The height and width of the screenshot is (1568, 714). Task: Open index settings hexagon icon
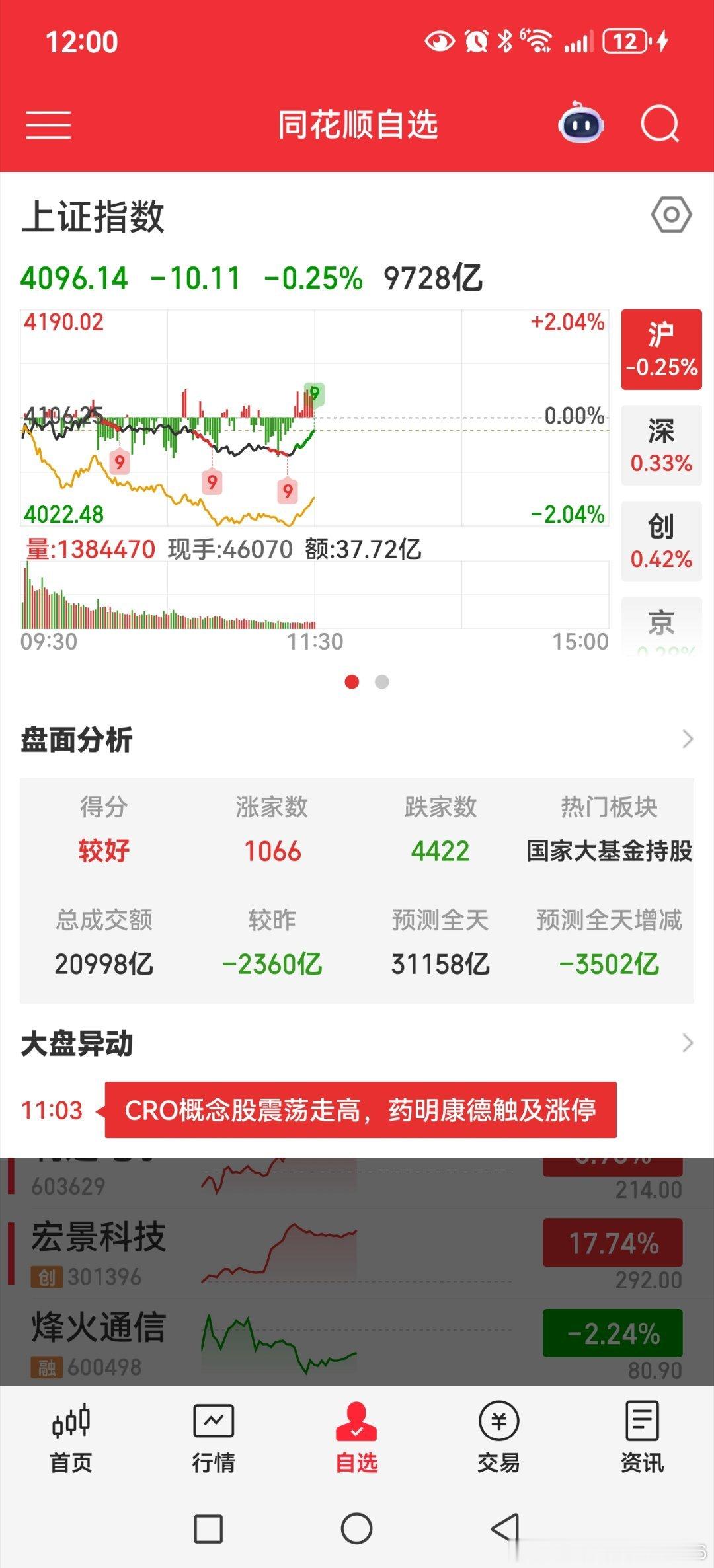pos(671,215)
